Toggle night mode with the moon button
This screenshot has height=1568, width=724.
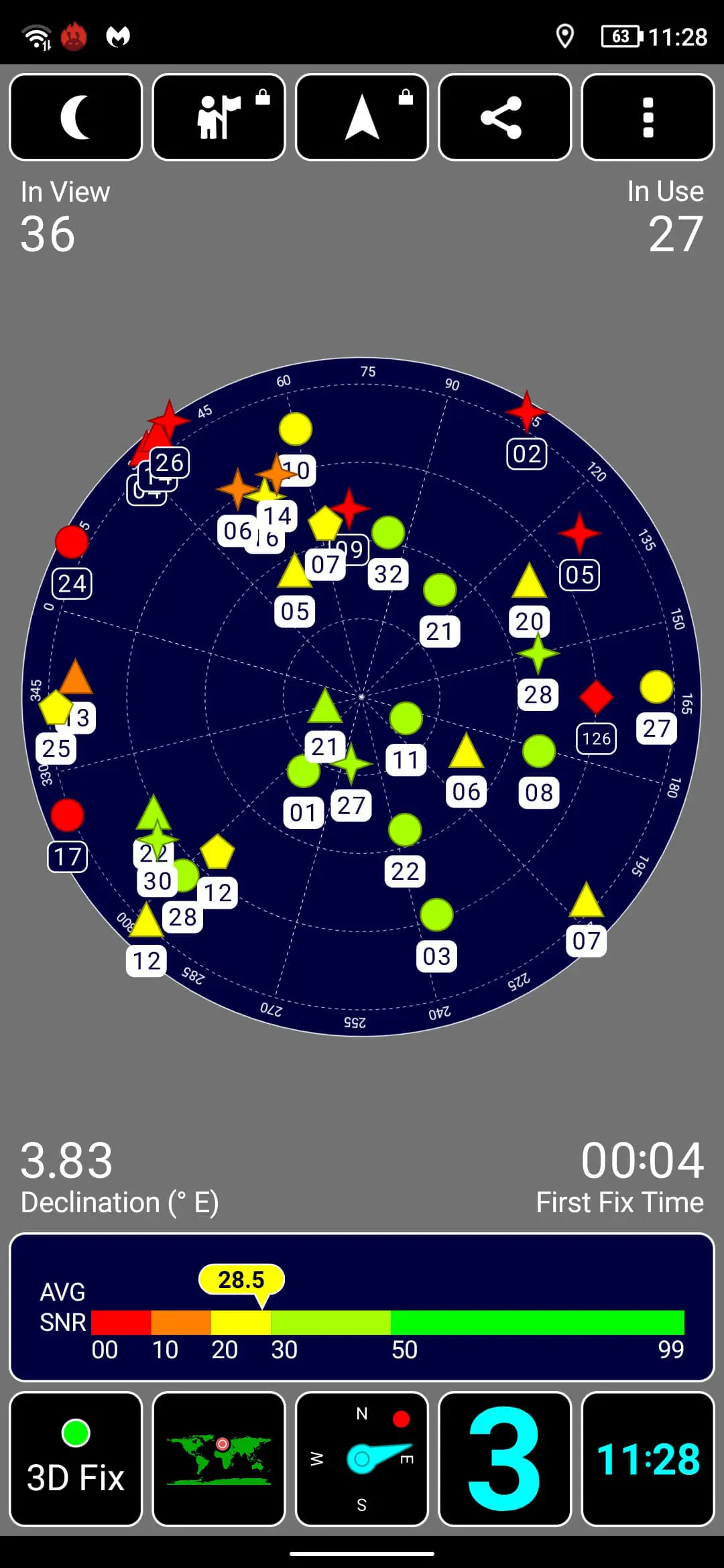click(x=76, y=117)
